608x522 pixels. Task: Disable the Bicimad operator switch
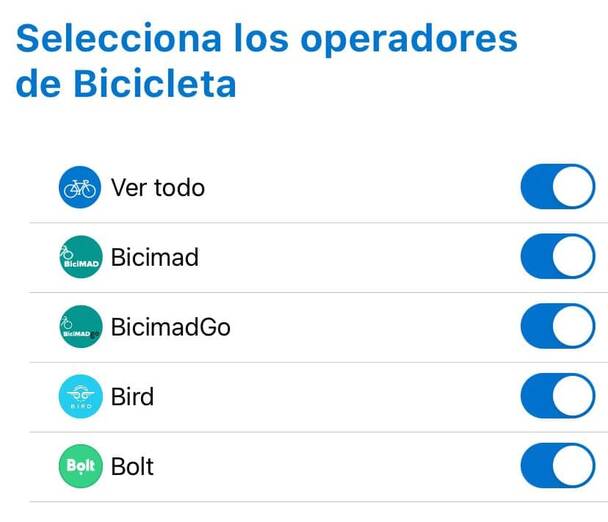(x=558, y=257)
